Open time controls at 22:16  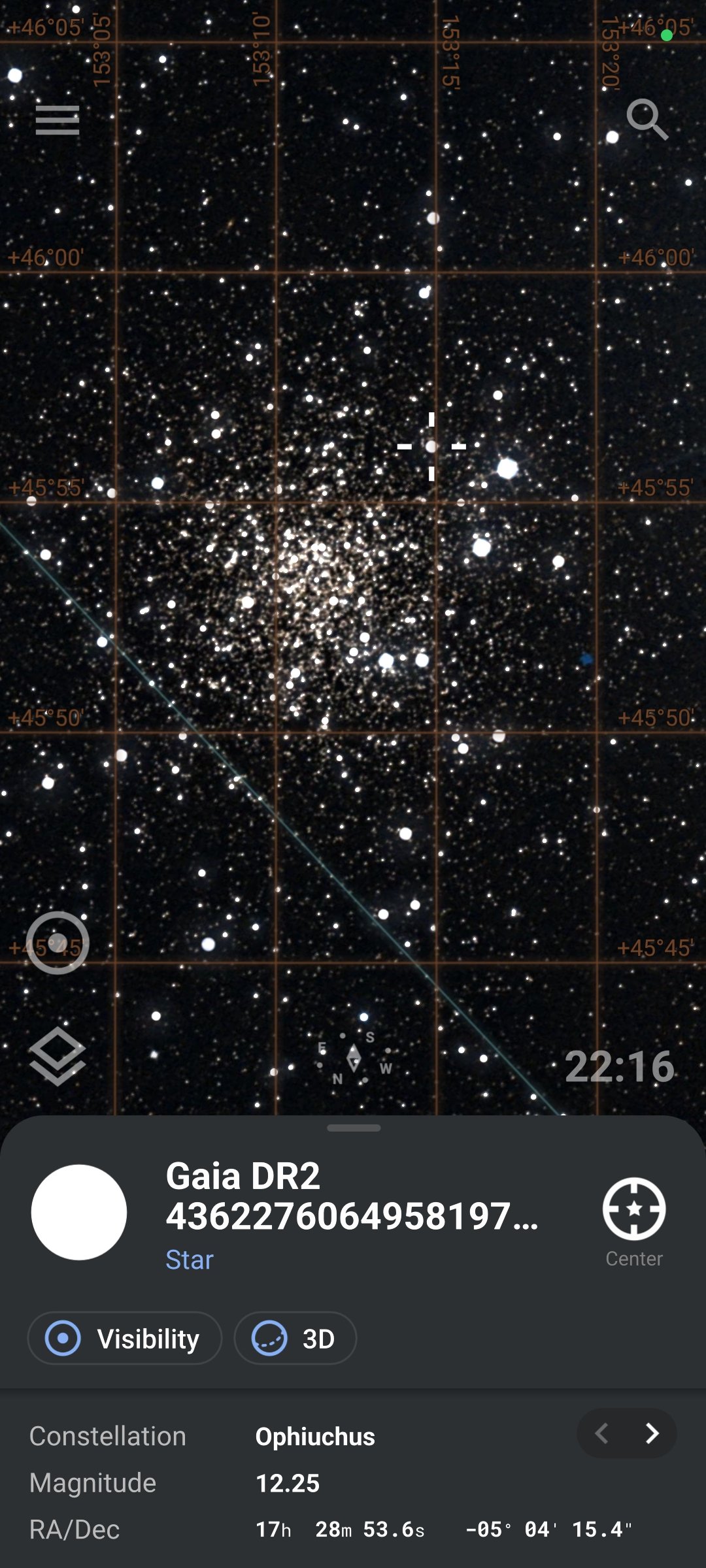click(619, 1066)
